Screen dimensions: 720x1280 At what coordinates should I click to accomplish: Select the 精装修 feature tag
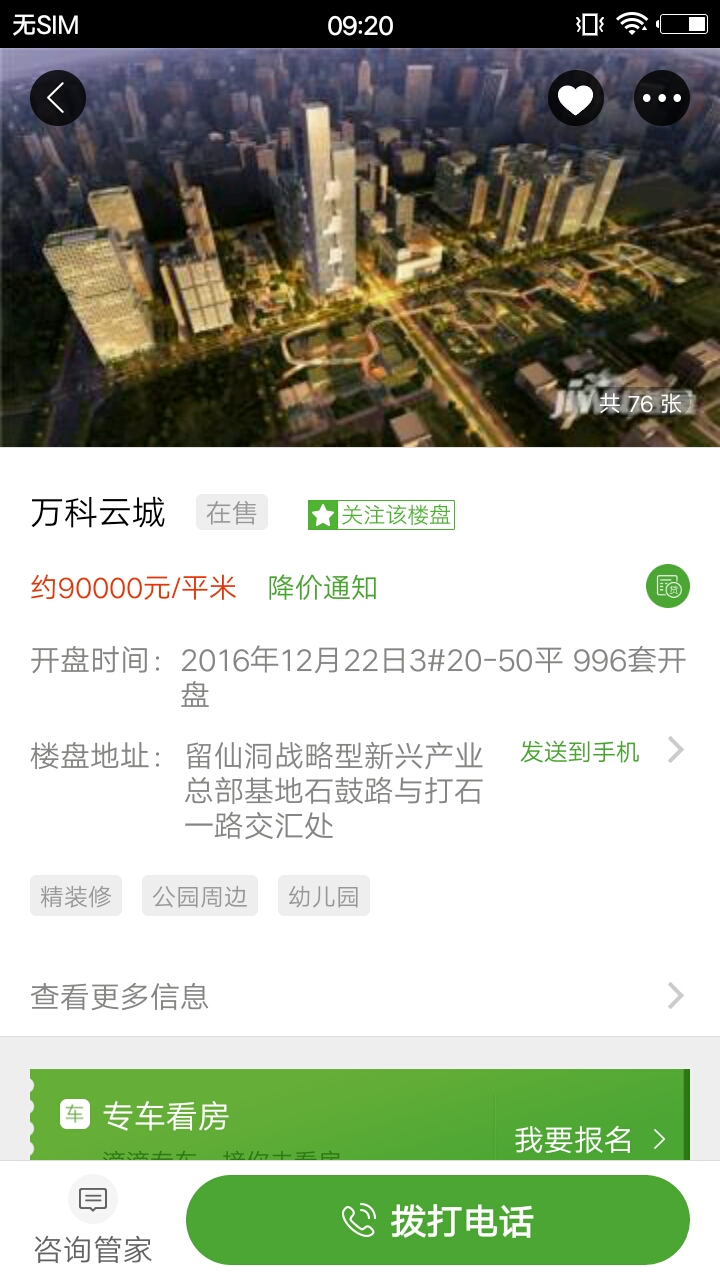(x=75, y=895)
